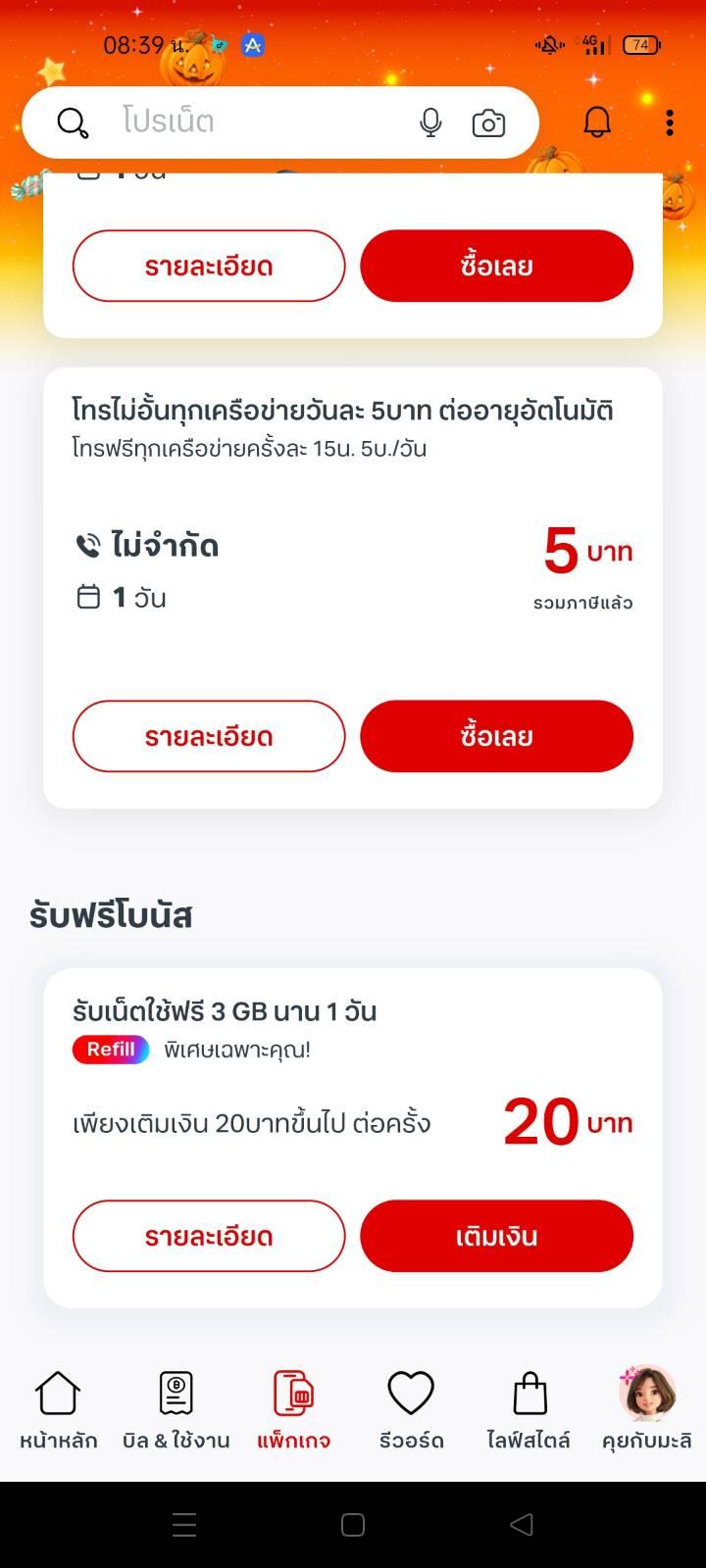Screen dimensions: 706x1568
Task: Chat with มะลิ assistant
Action: click(647, 1409)
